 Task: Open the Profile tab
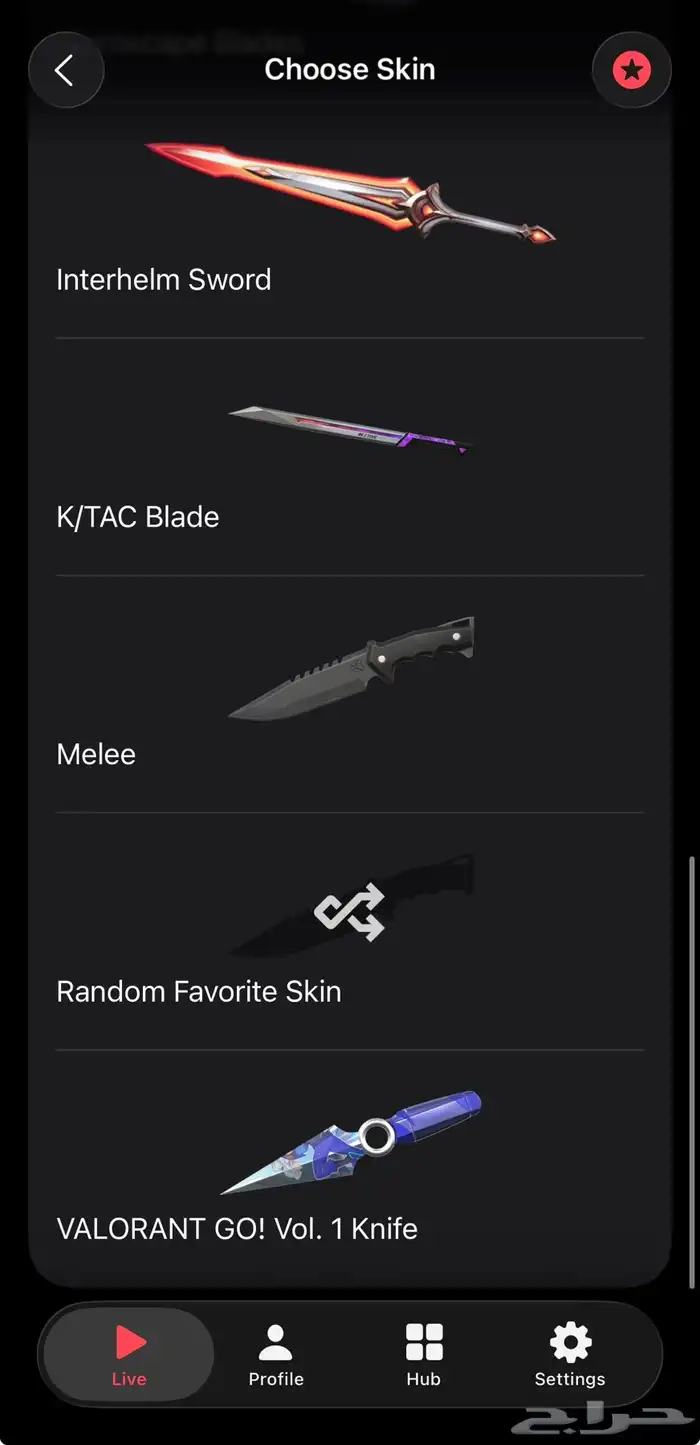coord(276,1355)
